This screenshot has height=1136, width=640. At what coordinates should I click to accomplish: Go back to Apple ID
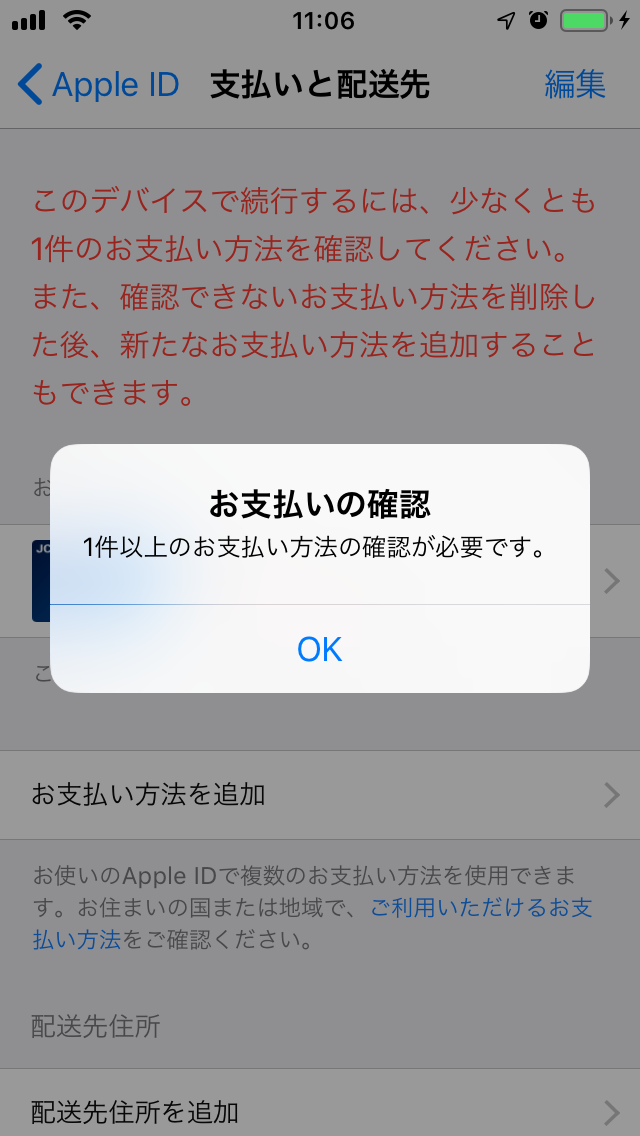pyautogui.click(x=98, y=85)
